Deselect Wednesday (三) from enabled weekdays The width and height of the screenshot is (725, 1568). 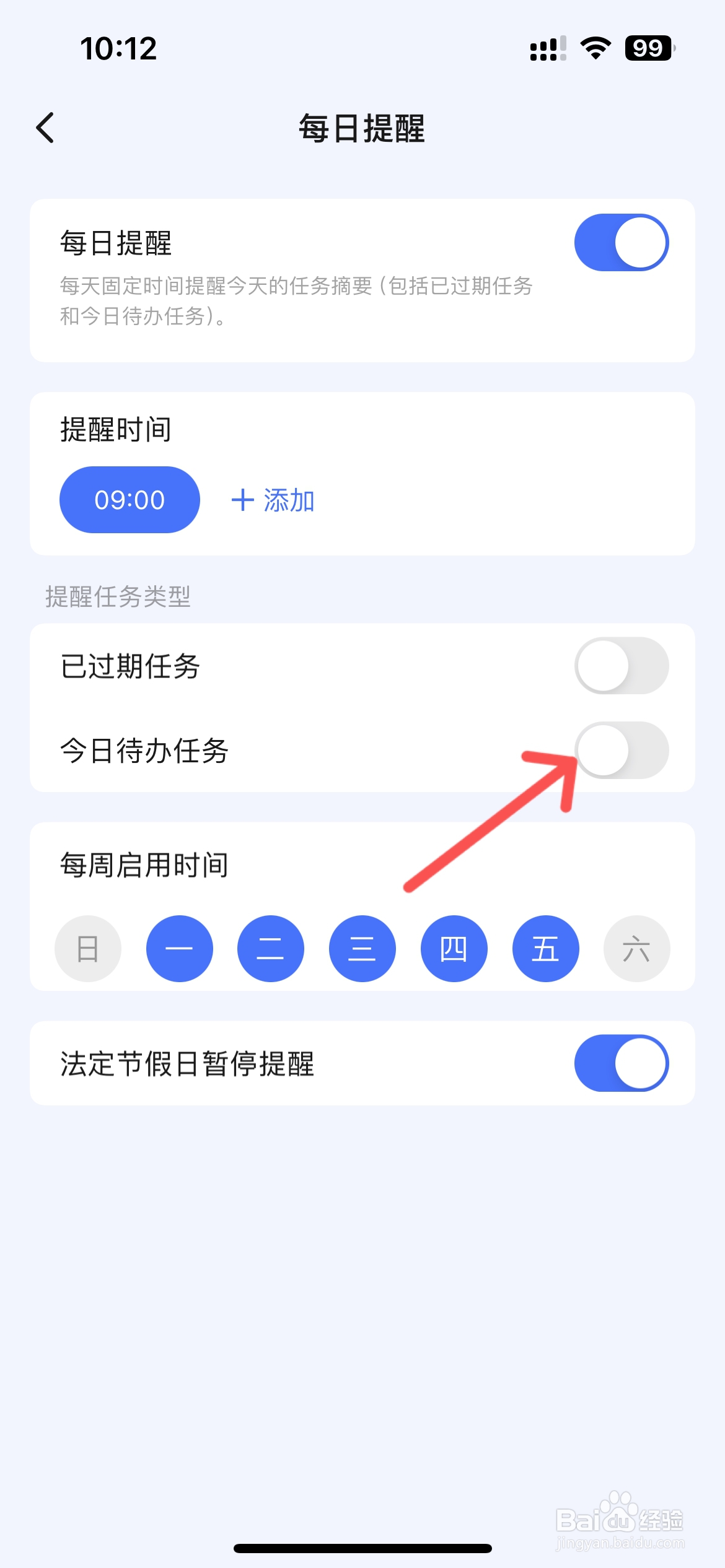click(x=362, y=948)
